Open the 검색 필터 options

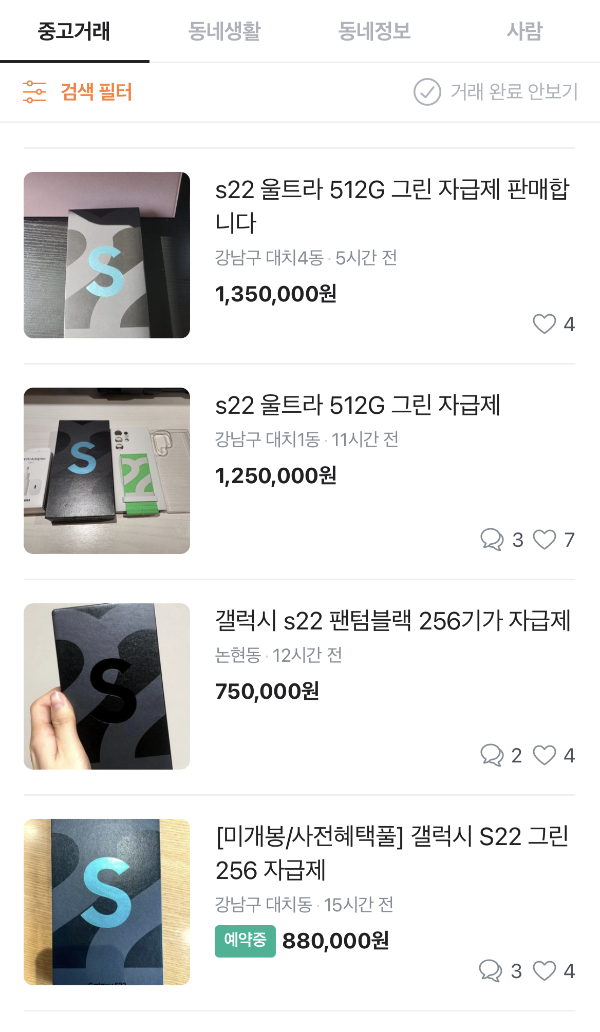(77, 92)
